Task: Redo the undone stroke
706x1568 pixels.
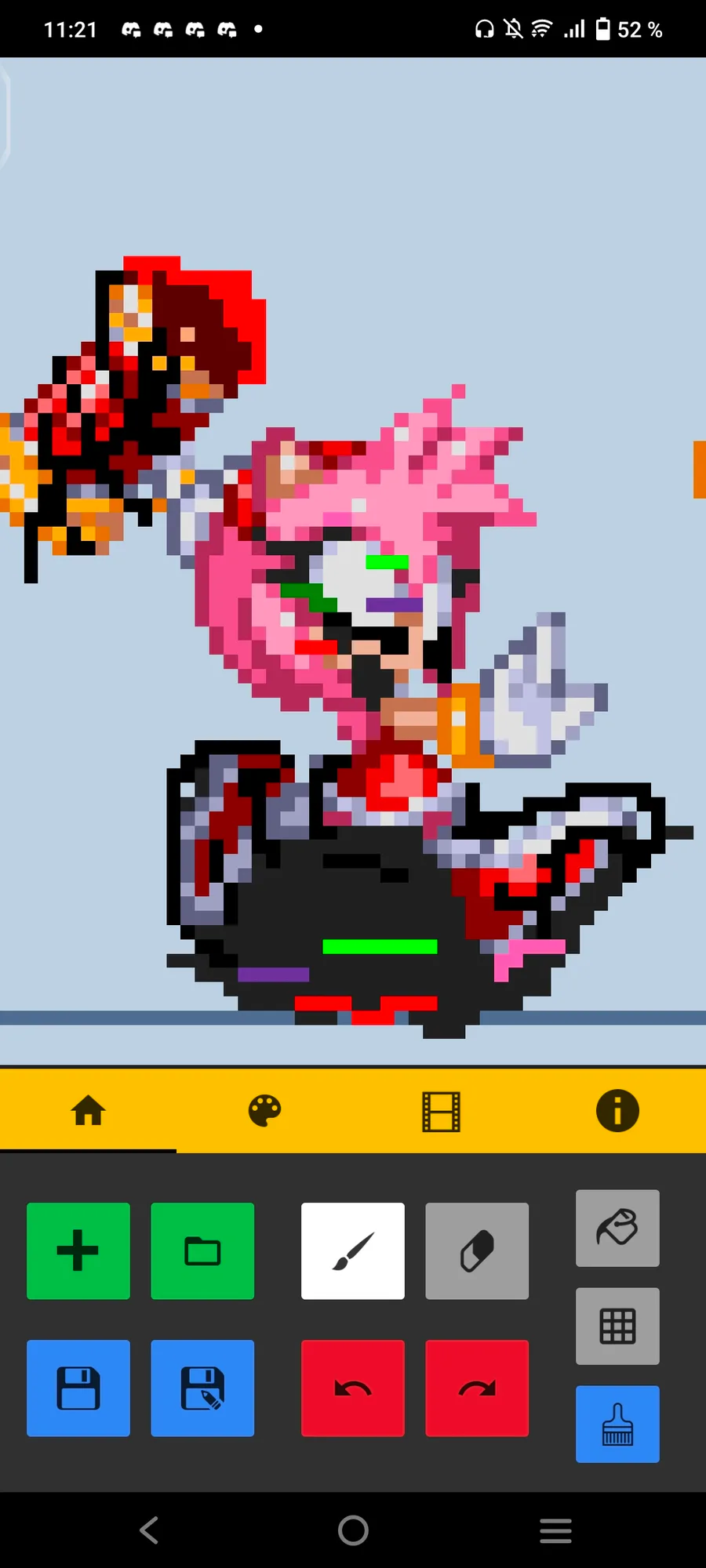Action: 477,1388
